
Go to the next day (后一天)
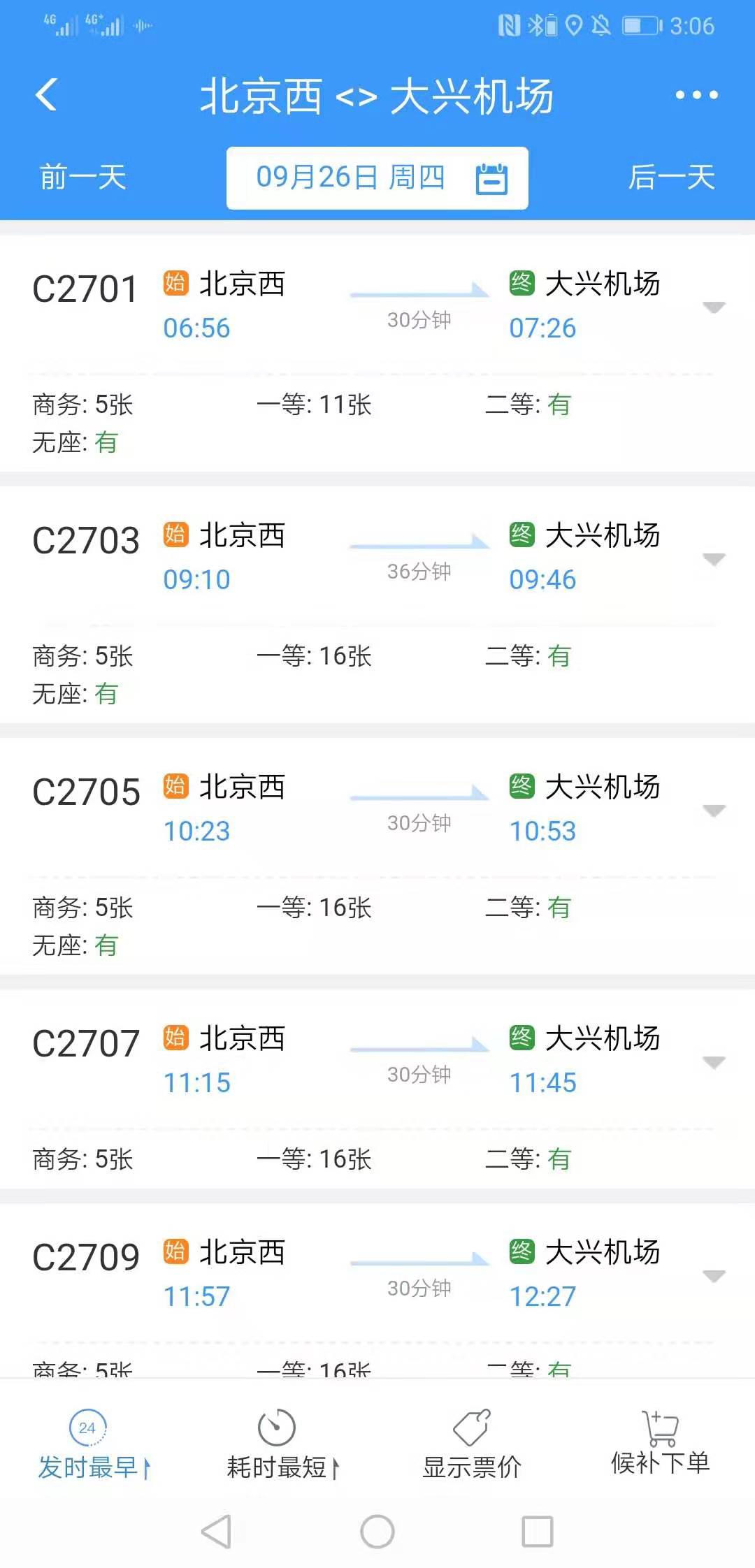[x=671, y=177]
